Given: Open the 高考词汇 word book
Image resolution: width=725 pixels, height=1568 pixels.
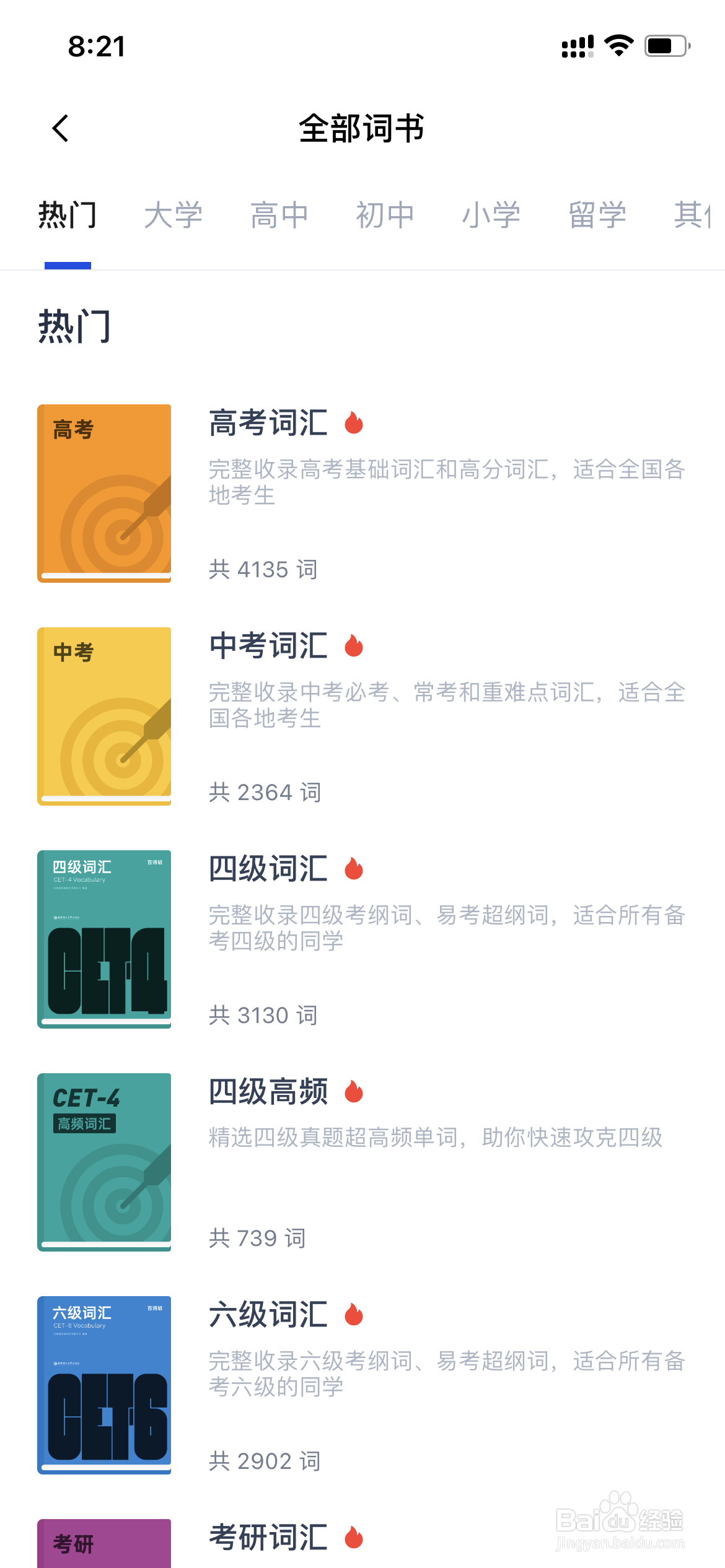Looking at the screenshot, I should pyautogui.click(x=362, y=494).
